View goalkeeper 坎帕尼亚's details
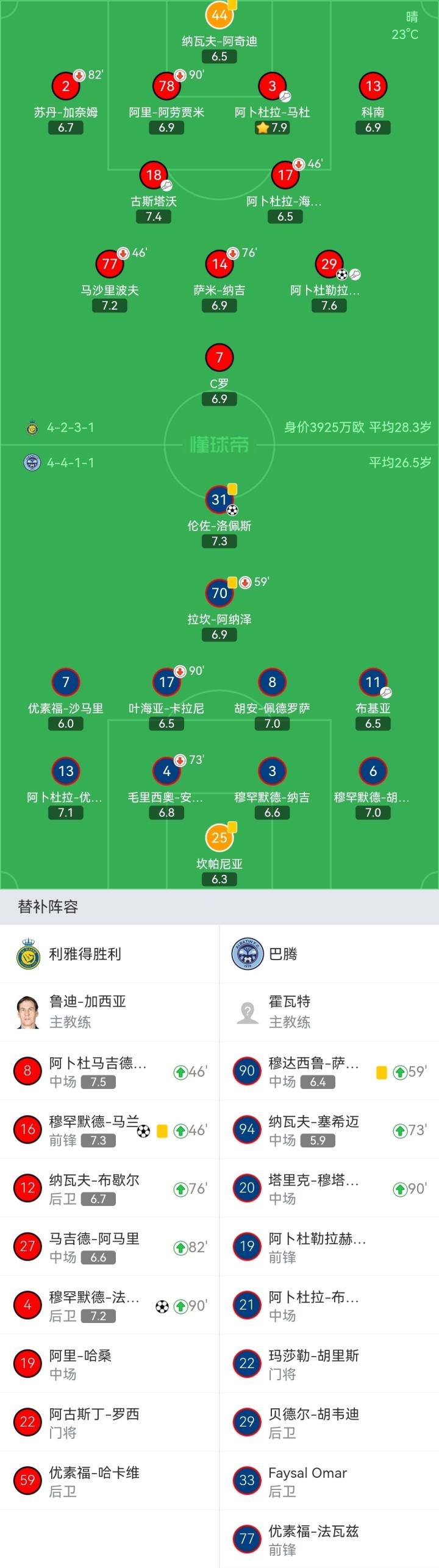Viewport: 439px width, 1568px height. click(x=220, y=839)
